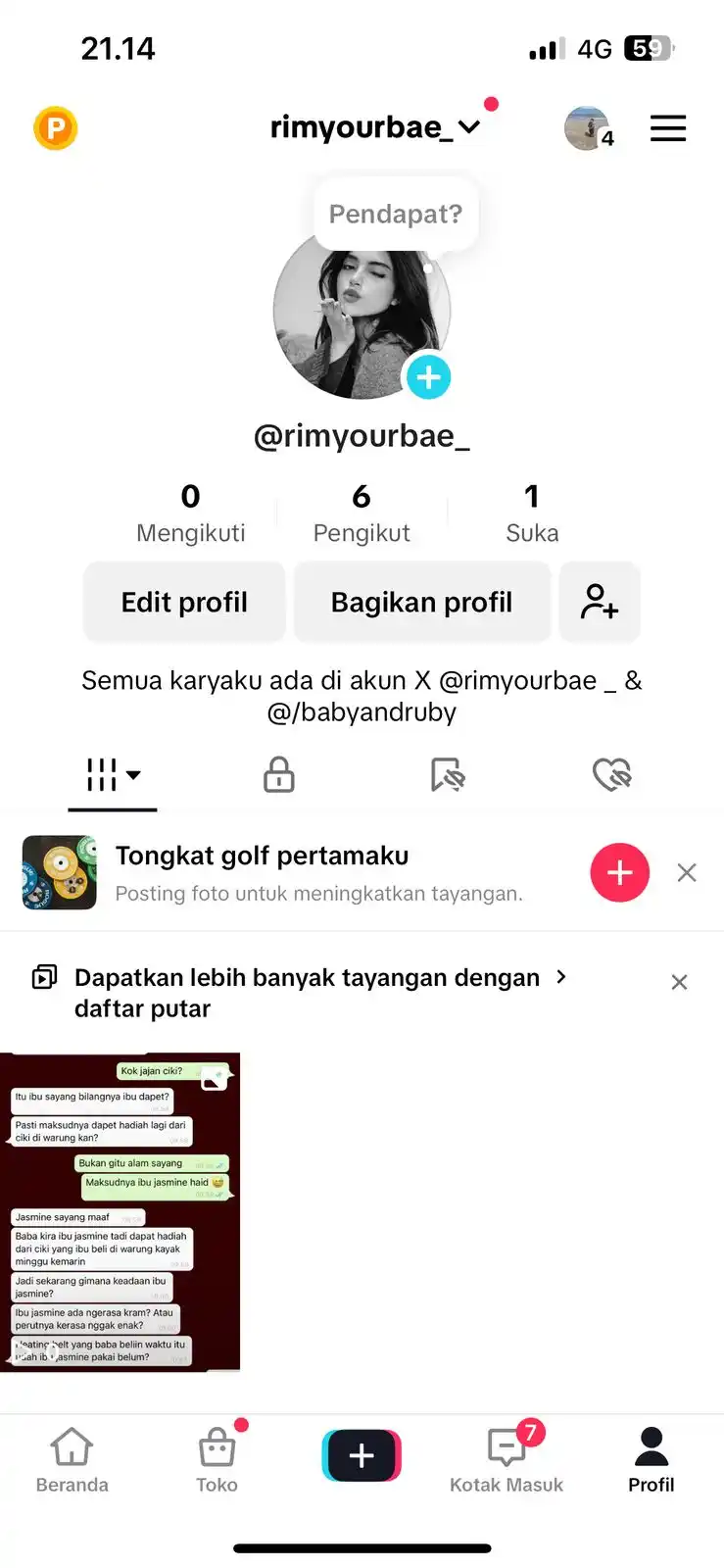Tap the add friends icon
This screenshot has width=724, height=1568.
pyautogui.click(x=600, y=602)
